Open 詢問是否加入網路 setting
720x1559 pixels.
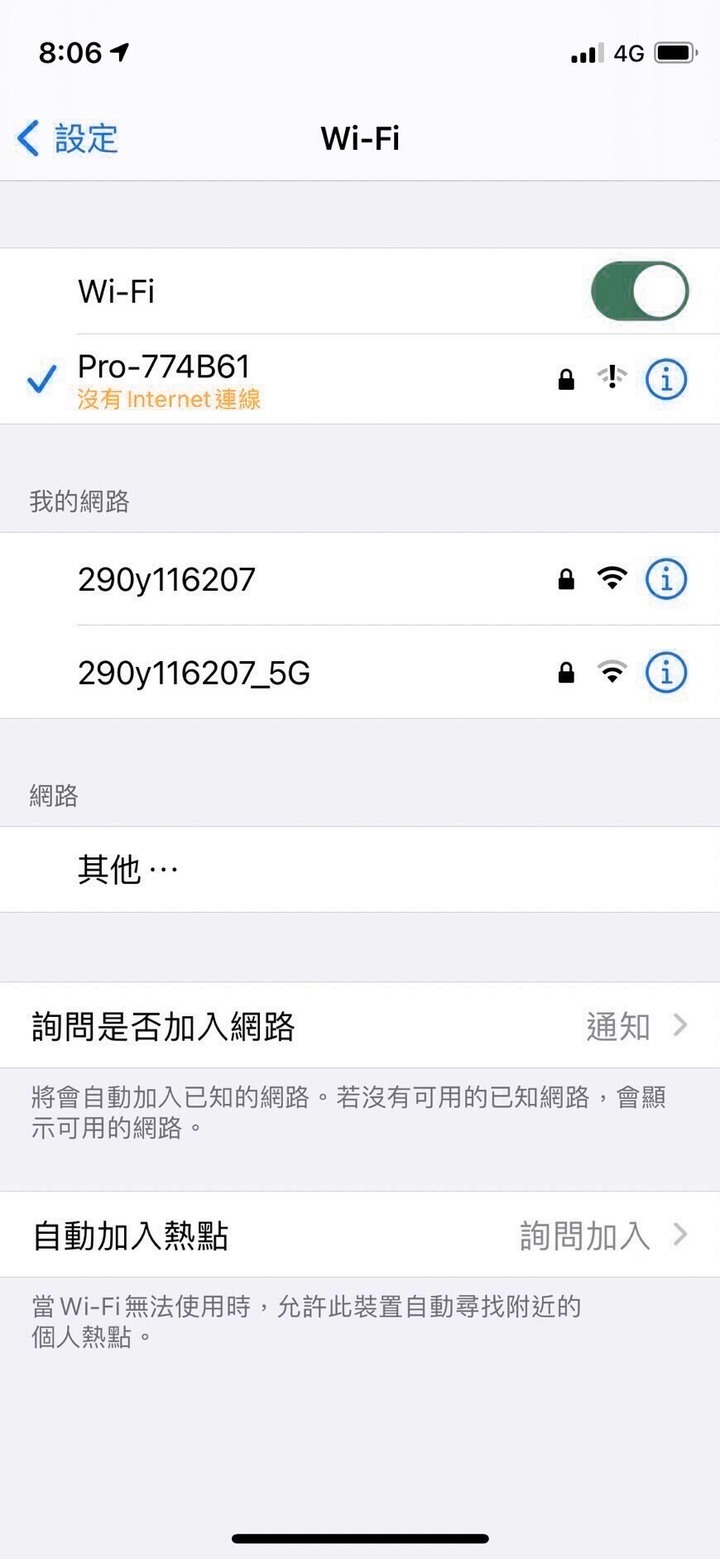pyautogui.click(x=360, y=1026)
